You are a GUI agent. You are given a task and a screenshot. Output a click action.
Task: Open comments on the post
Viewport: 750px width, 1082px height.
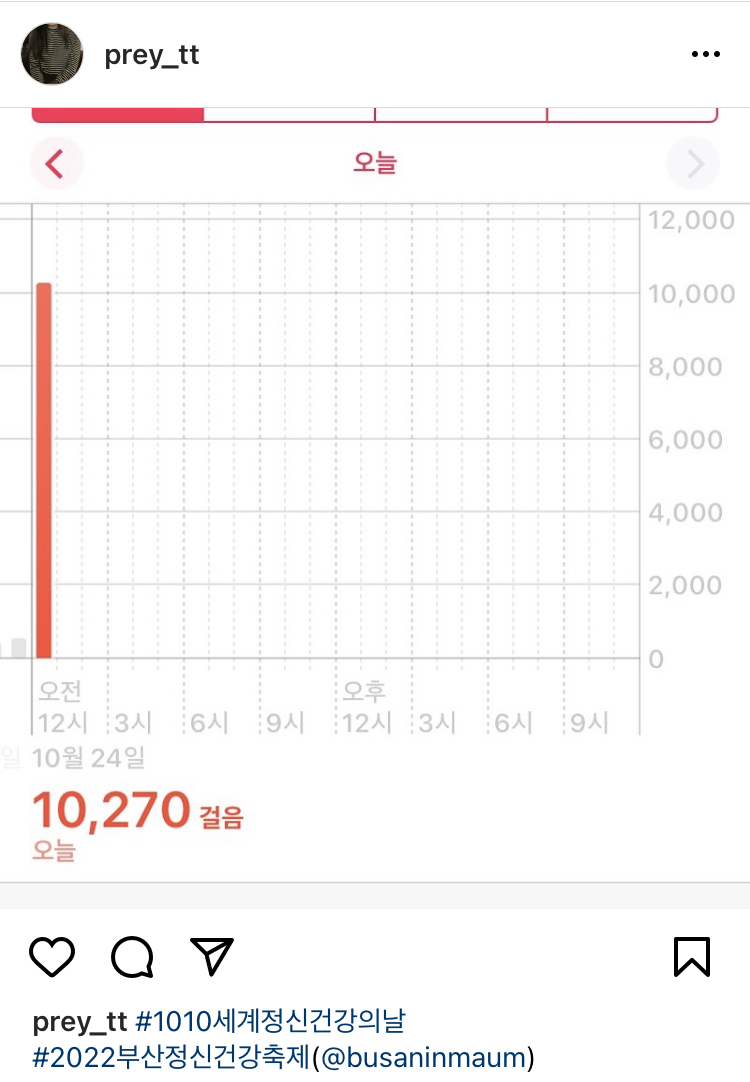[x=132, y=957]
